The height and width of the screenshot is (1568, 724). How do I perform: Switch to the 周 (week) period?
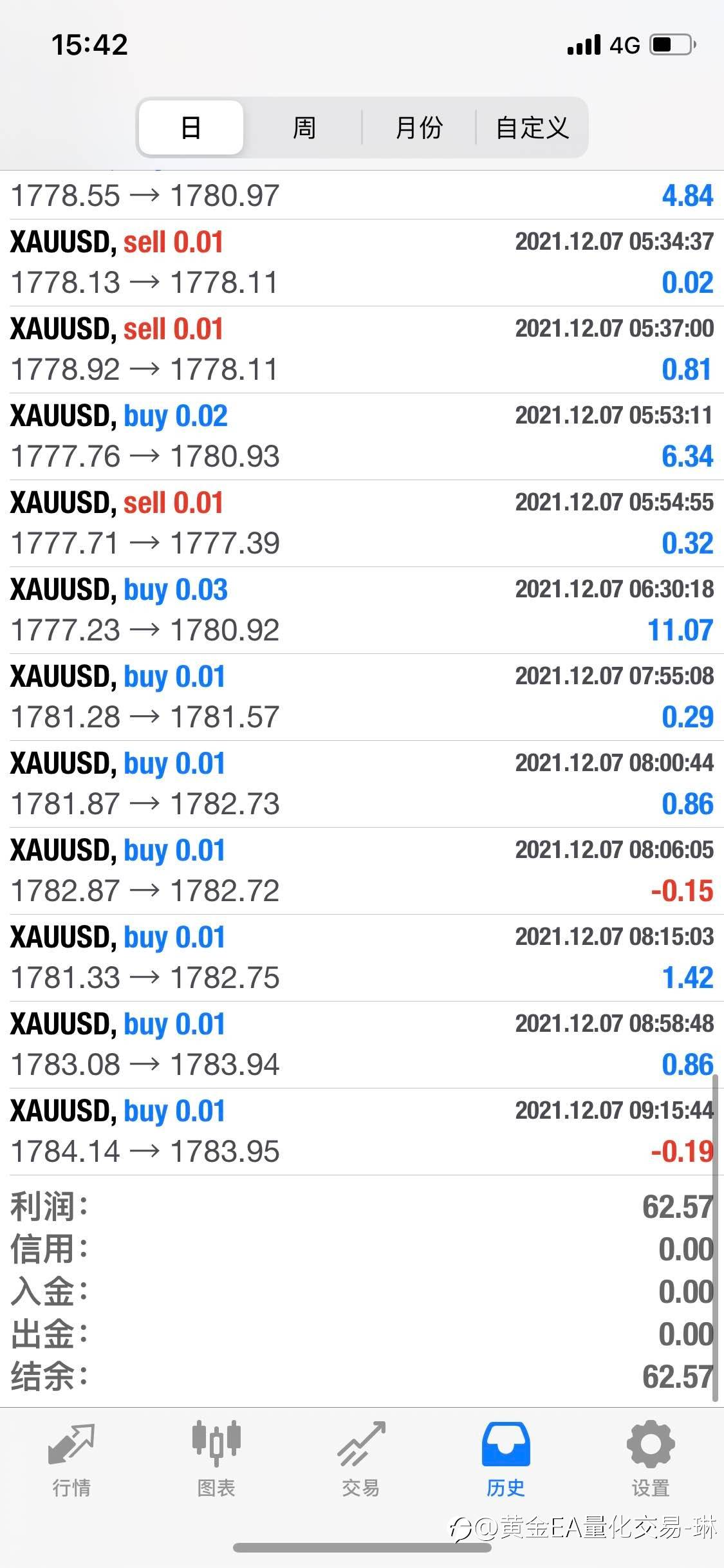coord(304,127)
